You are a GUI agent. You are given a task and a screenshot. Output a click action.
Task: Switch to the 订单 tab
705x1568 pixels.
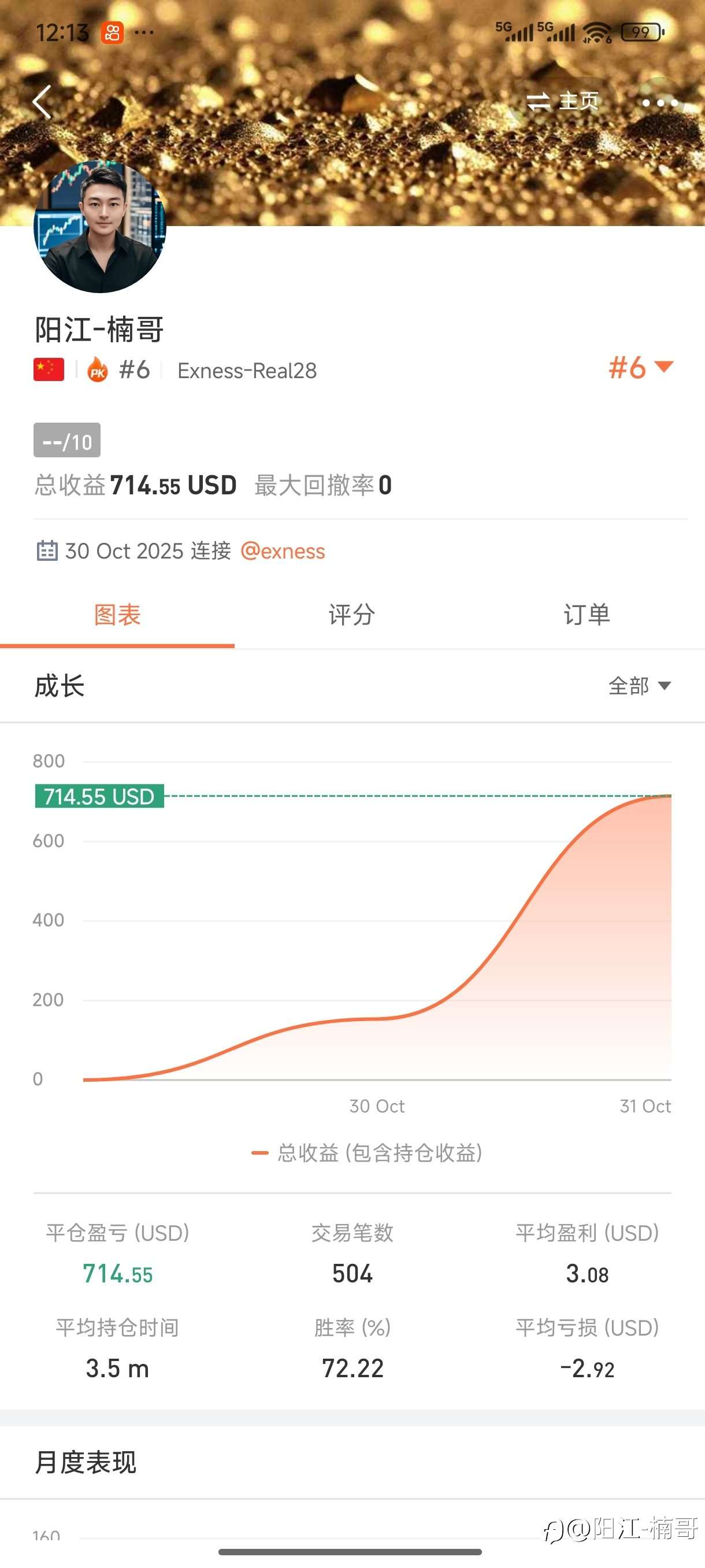tap(587, 615)
